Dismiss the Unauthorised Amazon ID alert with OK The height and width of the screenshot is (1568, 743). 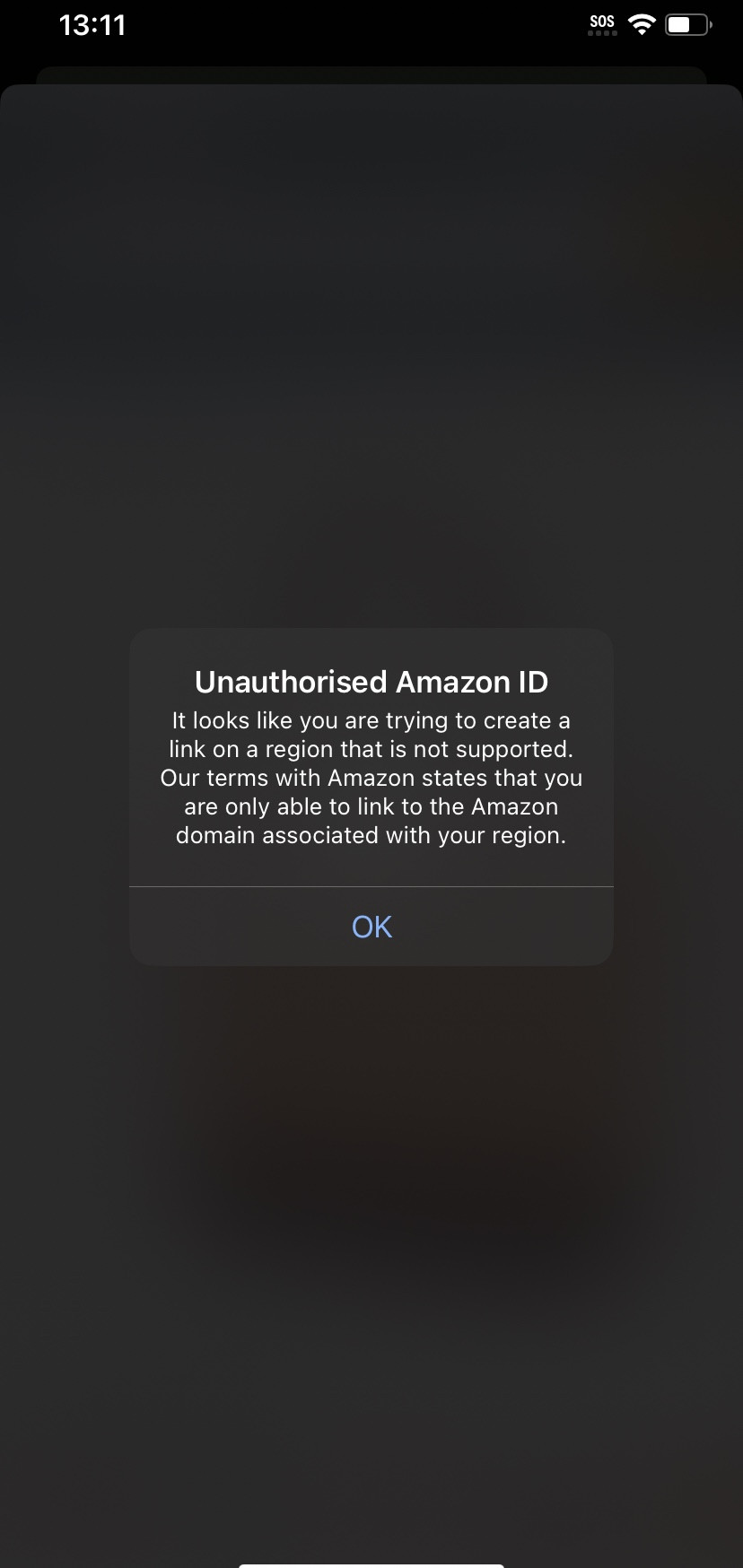click(x=371, y=927)
